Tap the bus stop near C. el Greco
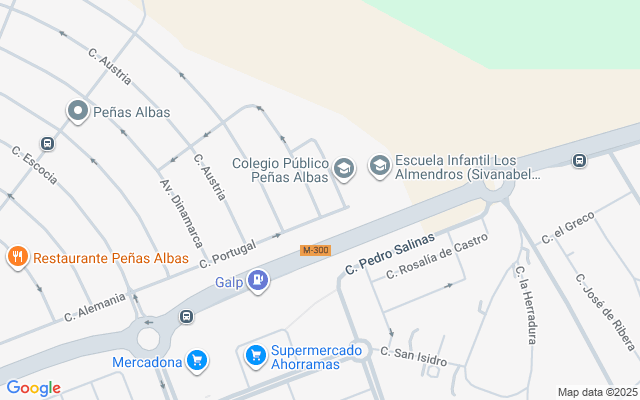640x400 pixels. 579,160
